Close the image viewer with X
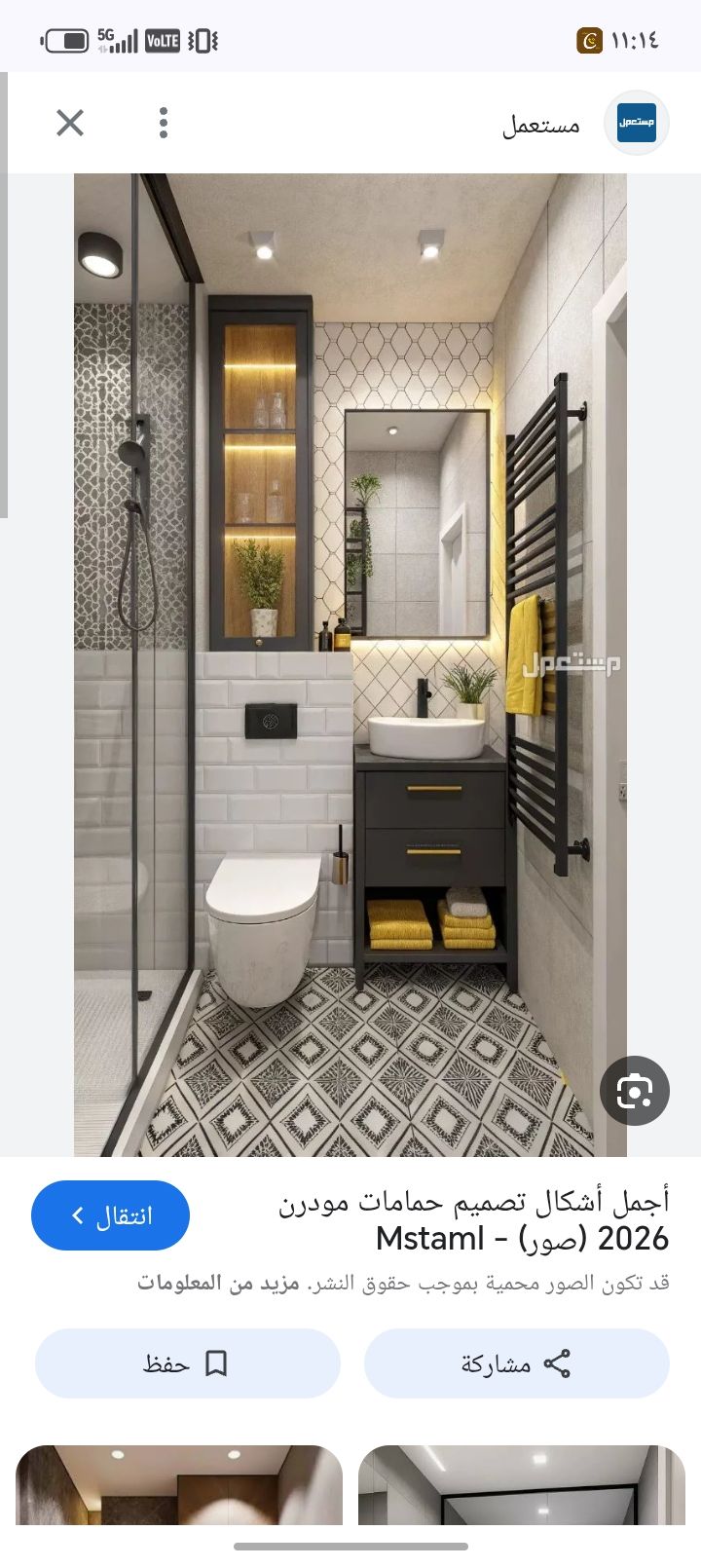The height and width of the screenshot is (1568, 701). (70, 123)
